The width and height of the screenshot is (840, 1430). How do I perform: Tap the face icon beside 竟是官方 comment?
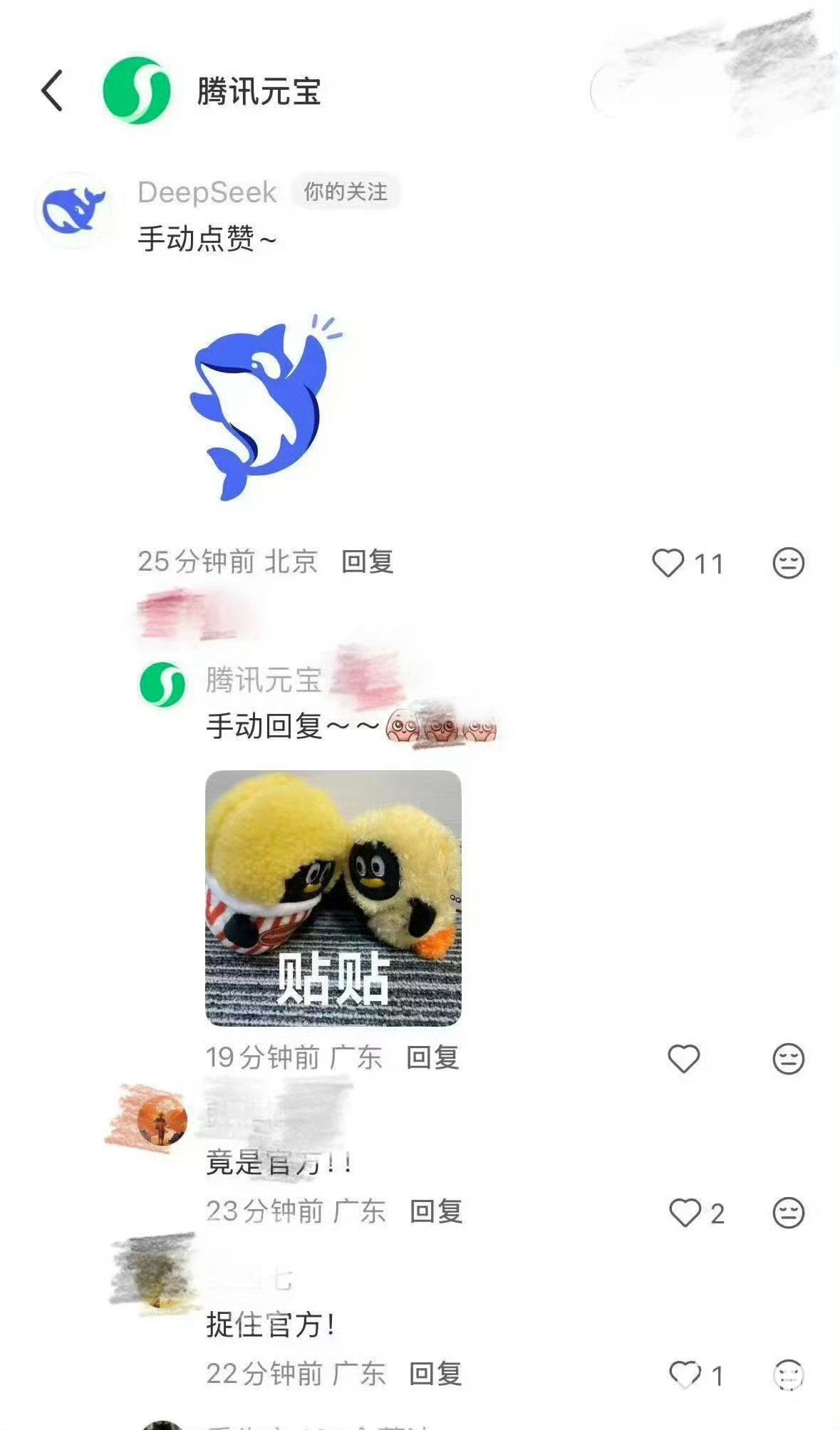[788, 1213]
